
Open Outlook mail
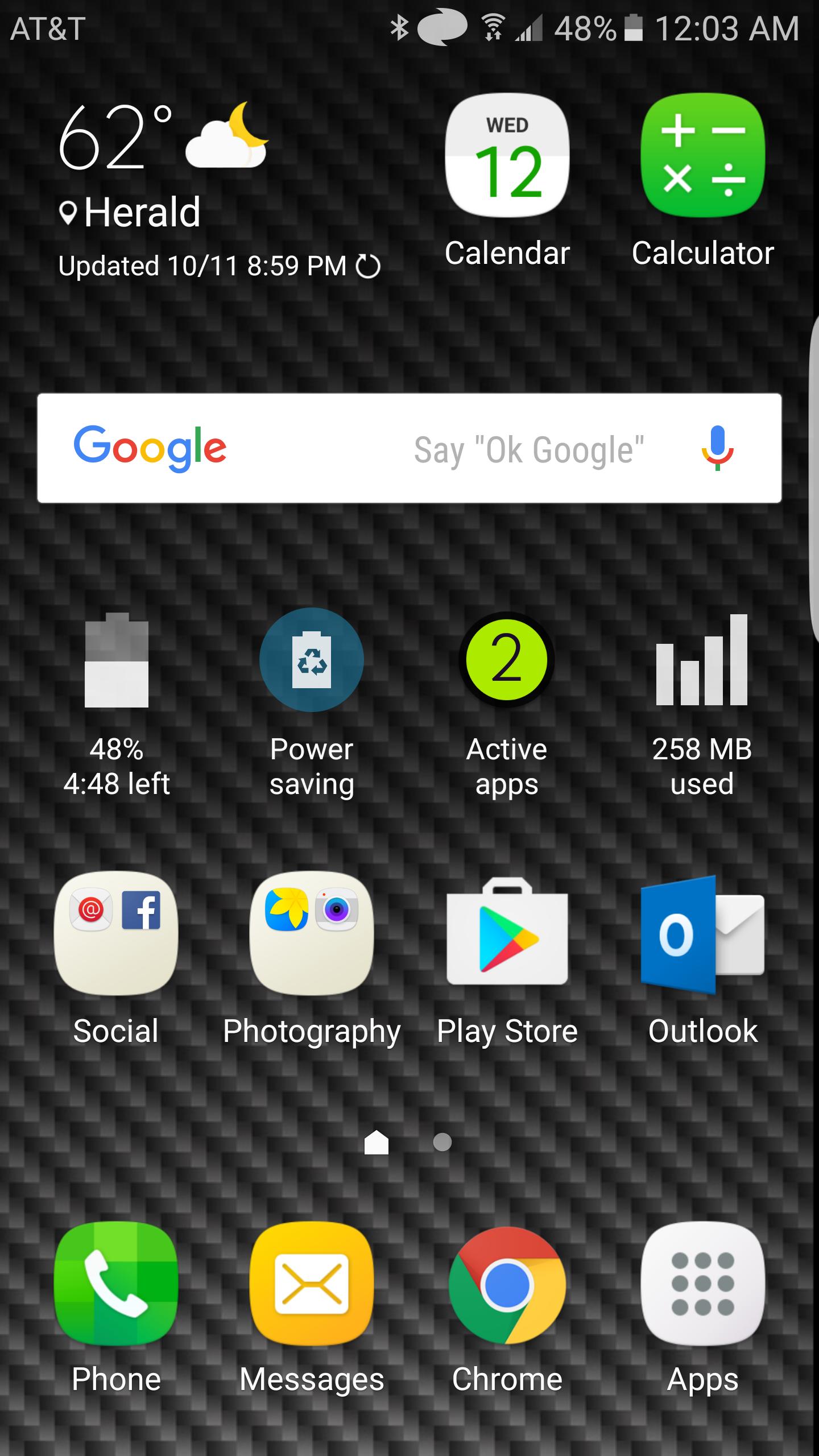click(x=702, y=934)
